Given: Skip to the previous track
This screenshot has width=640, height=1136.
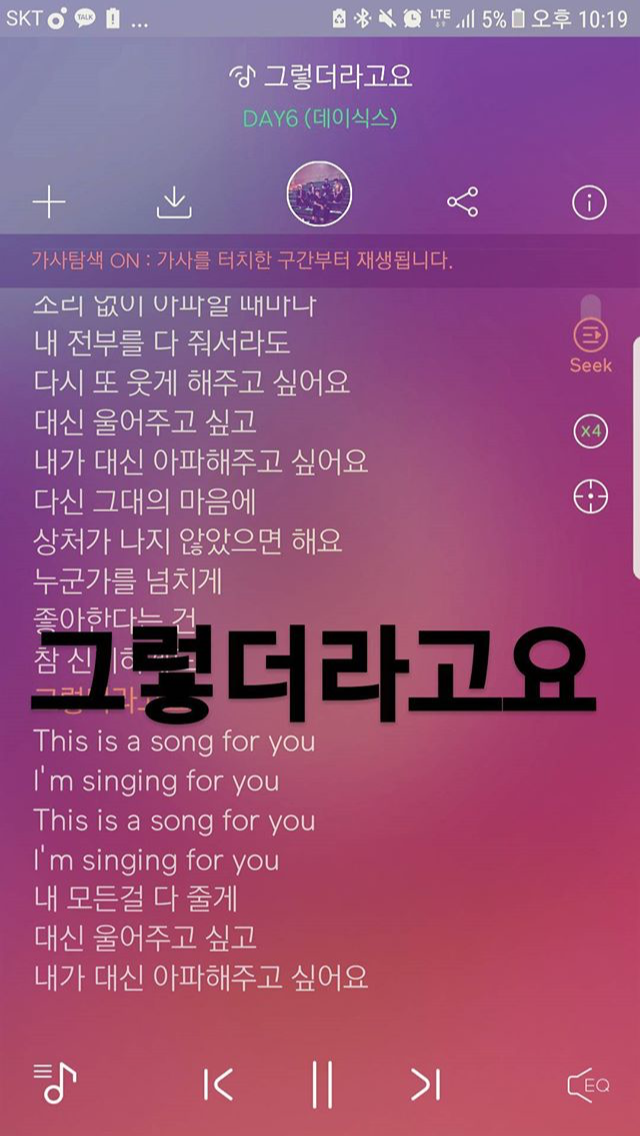Looking at the screenshot, I should pyautogui.click(x=218, y=1084).
